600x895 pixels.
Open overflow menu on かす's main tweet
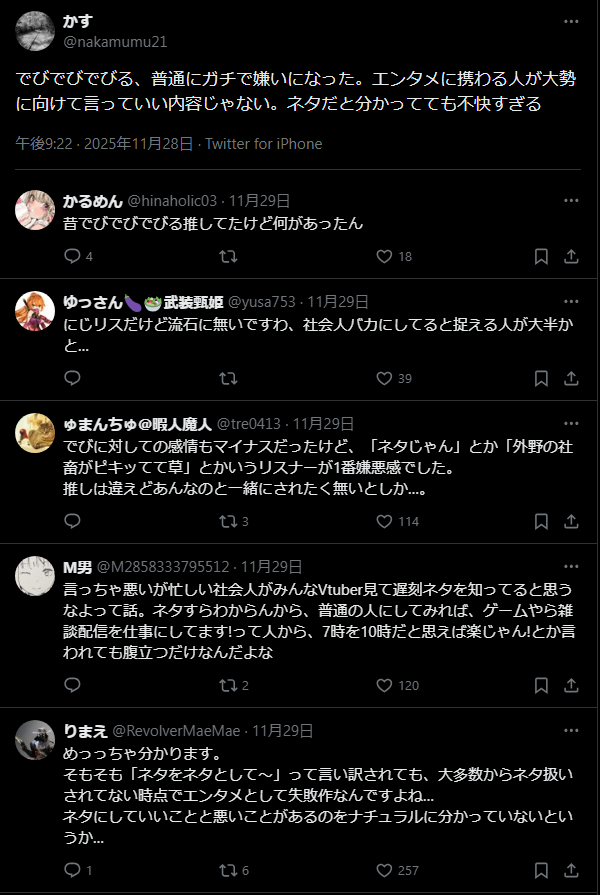coord(570,20)
